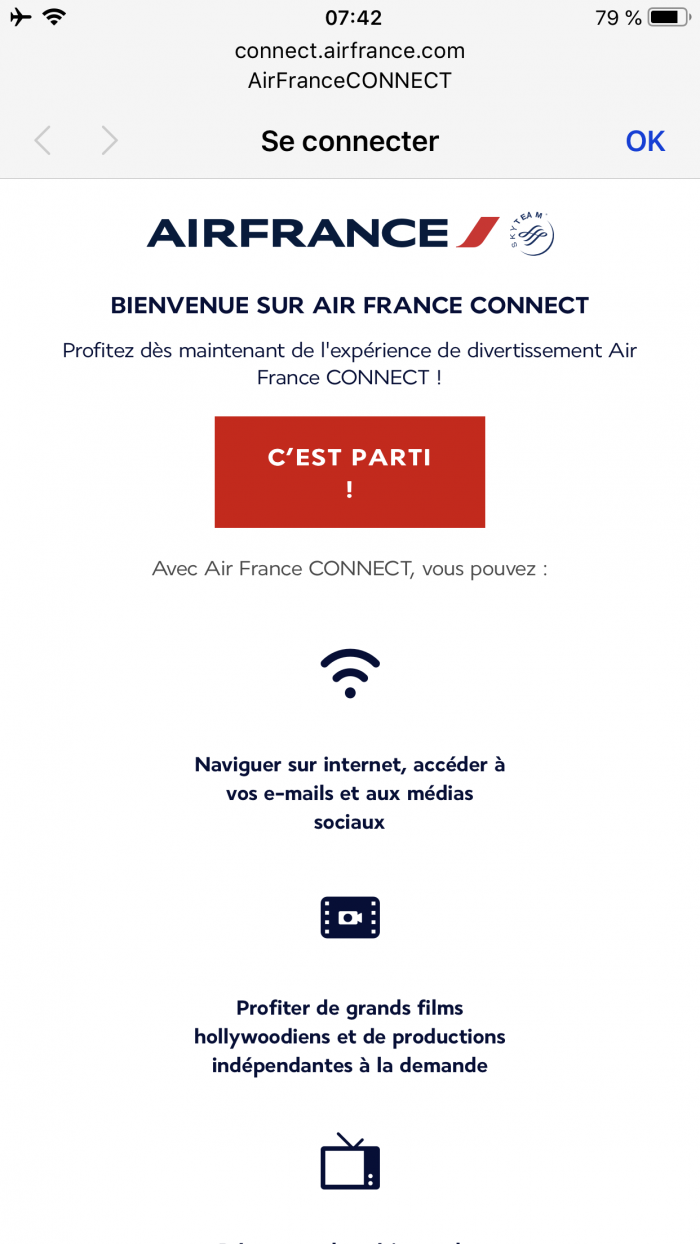Go forward with the right arrow
This screenshot has height=1244, width=700.
(x=110, y=141)
